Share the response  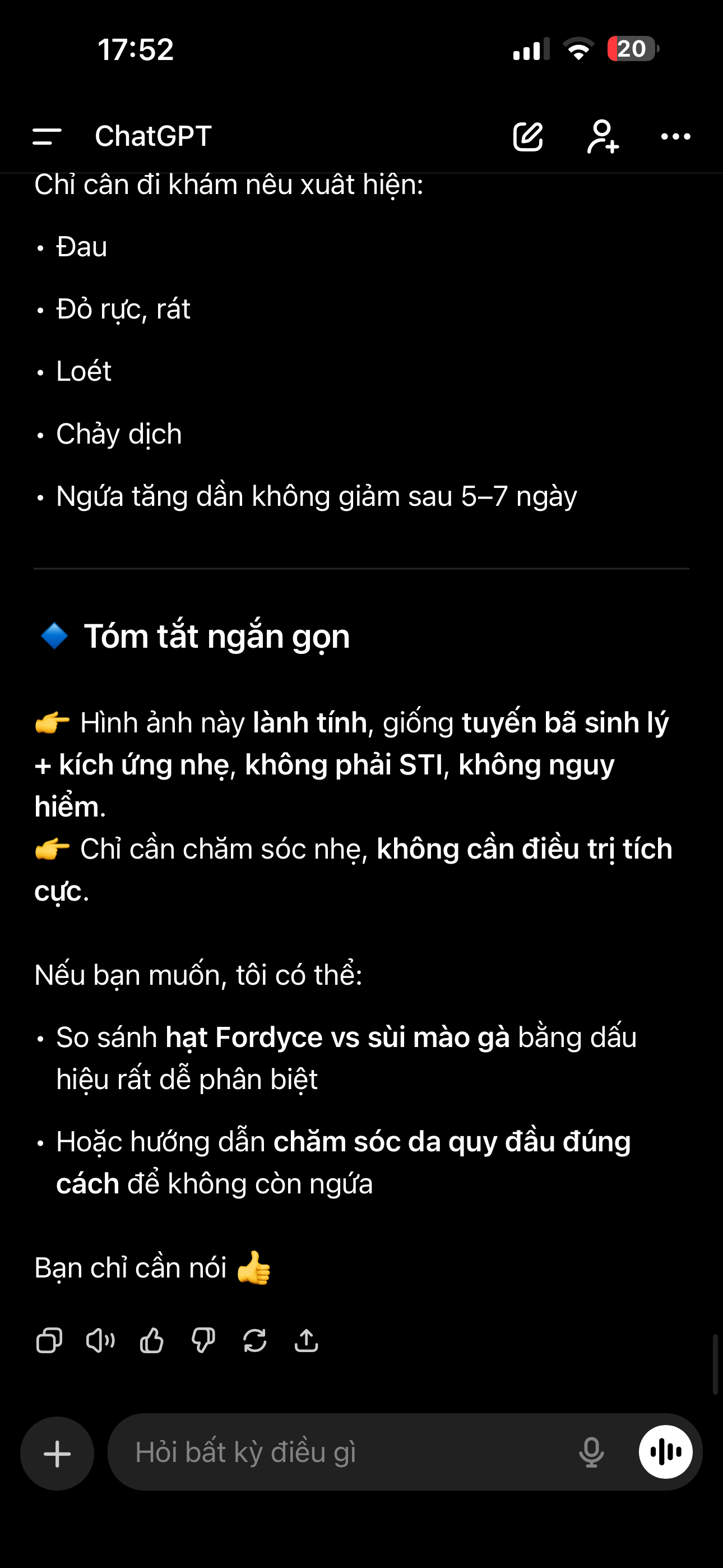point(306,1340)
